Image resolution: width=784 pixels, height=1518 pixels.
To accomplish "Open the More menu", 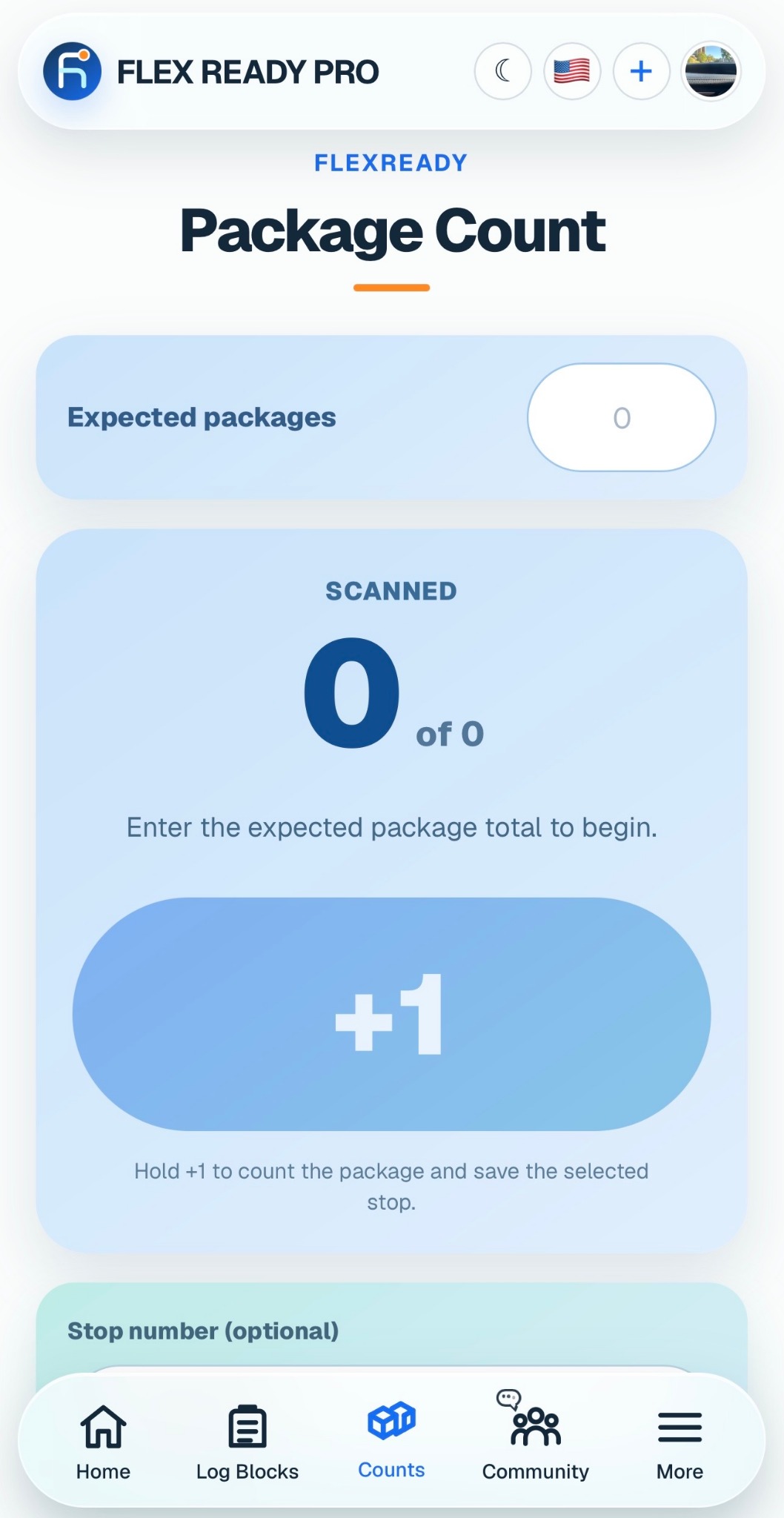I will click(680, 1442).
